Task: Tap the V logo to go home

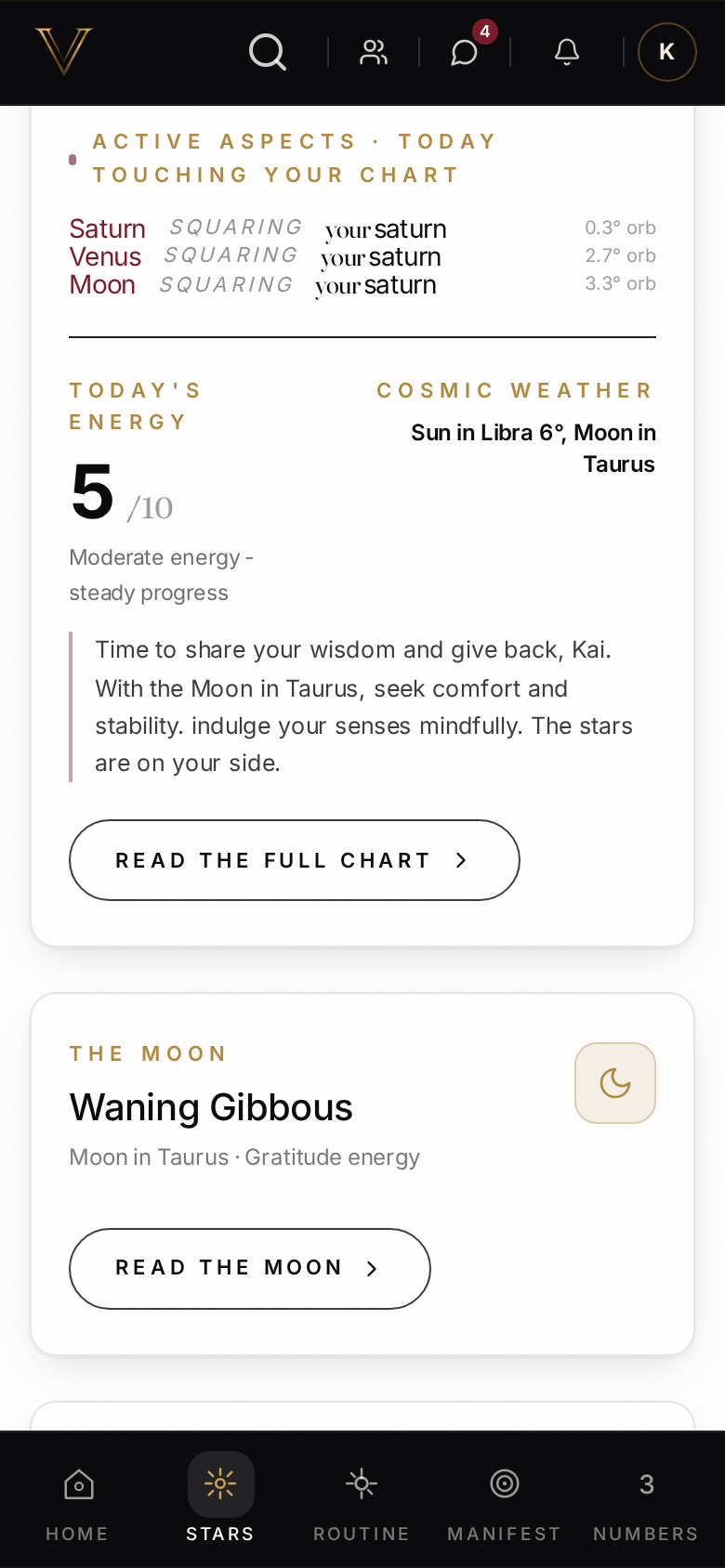Action: pos(64,51)
